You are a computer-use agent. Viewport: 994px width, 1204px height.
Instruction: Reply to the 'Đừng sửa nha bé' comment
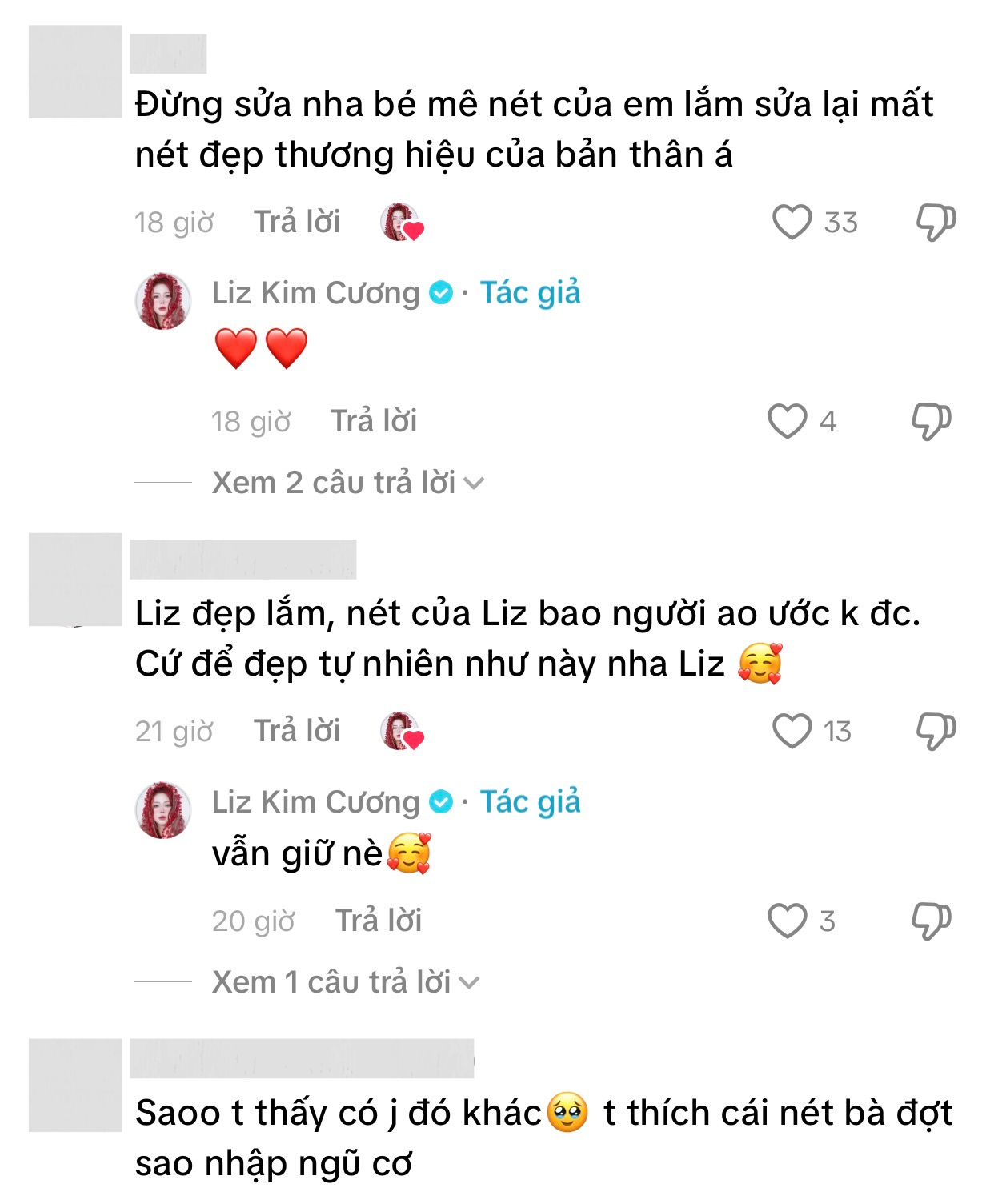(297, 222)
